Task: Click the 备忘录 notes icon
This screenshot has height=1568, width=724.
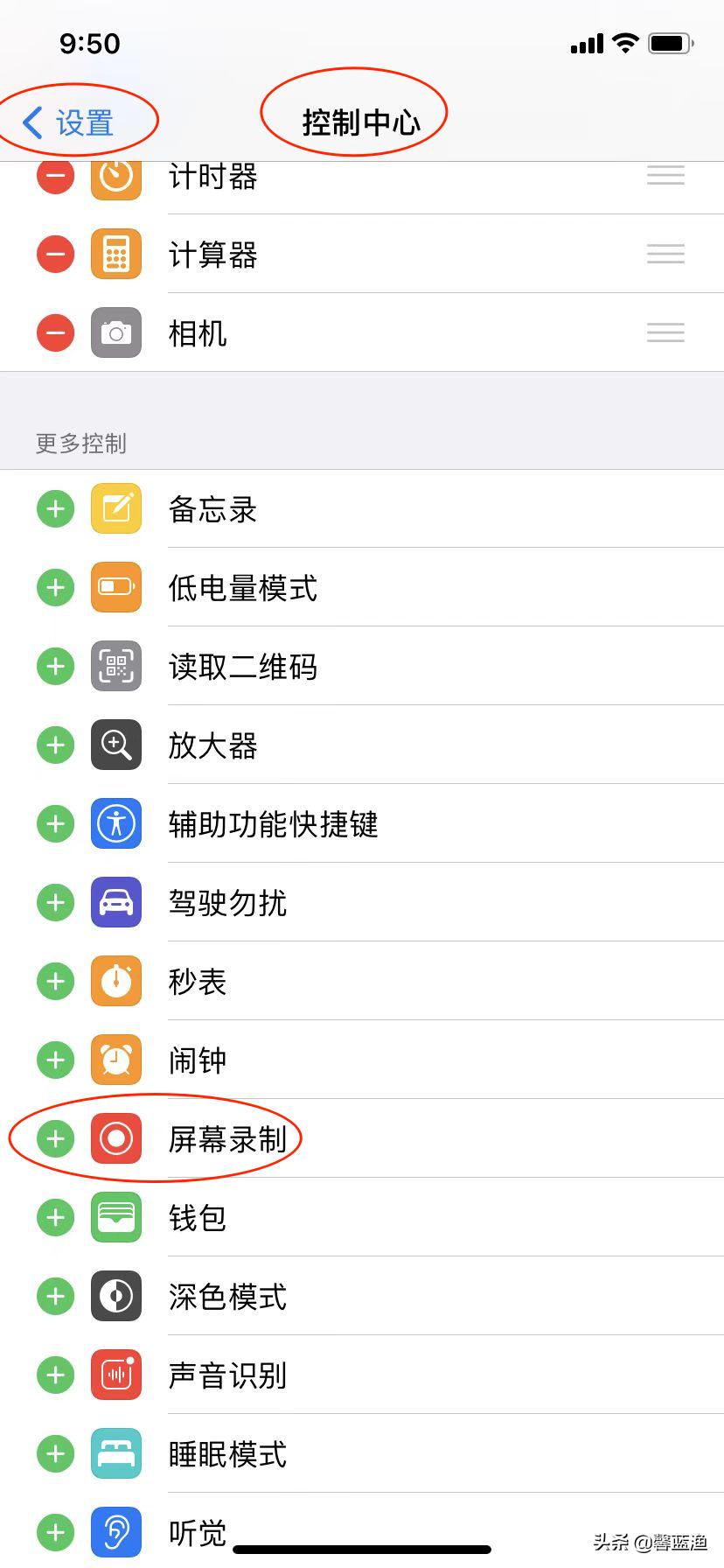Action: [x=115, y=508]
